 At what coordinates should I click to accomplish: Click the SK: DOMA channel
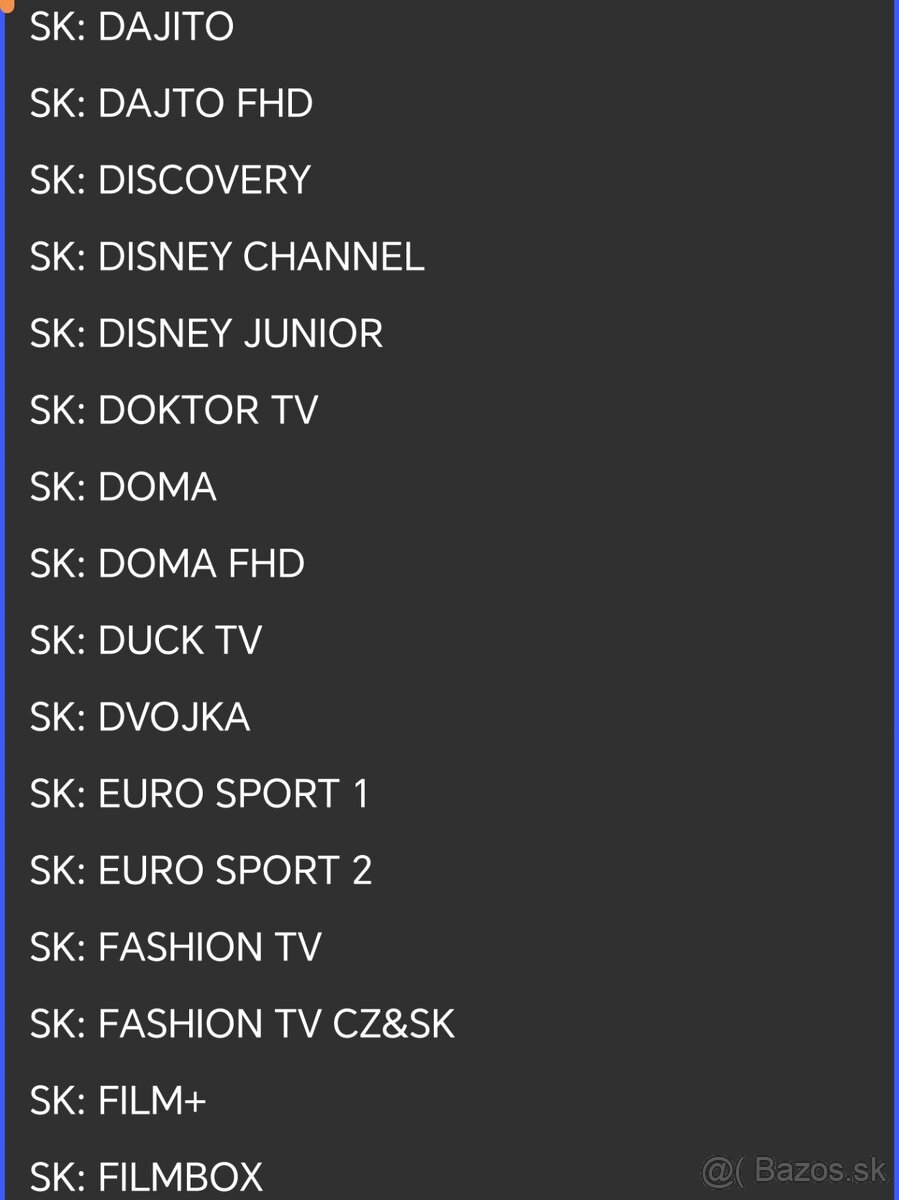122,487
